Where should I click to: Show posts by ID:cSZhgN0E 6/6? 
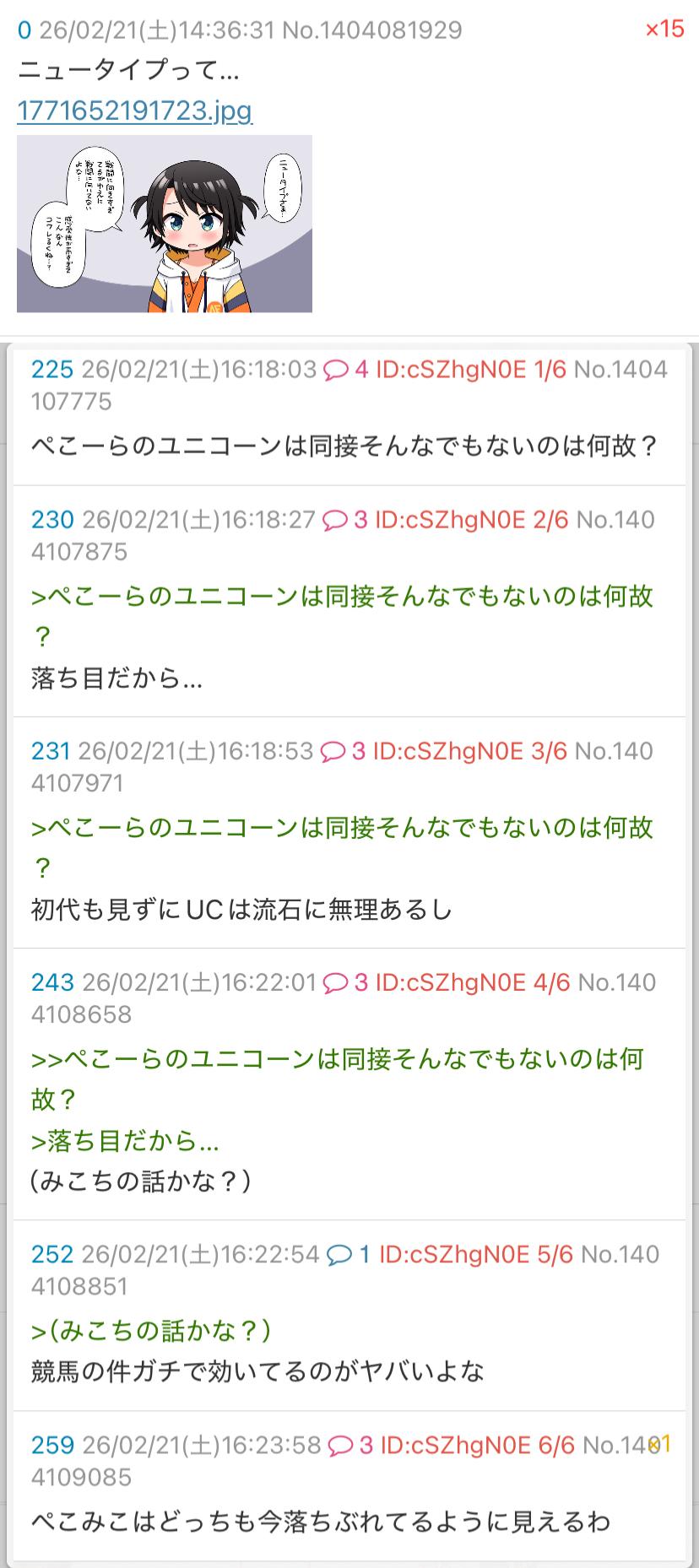click(x=477, y=1445)
